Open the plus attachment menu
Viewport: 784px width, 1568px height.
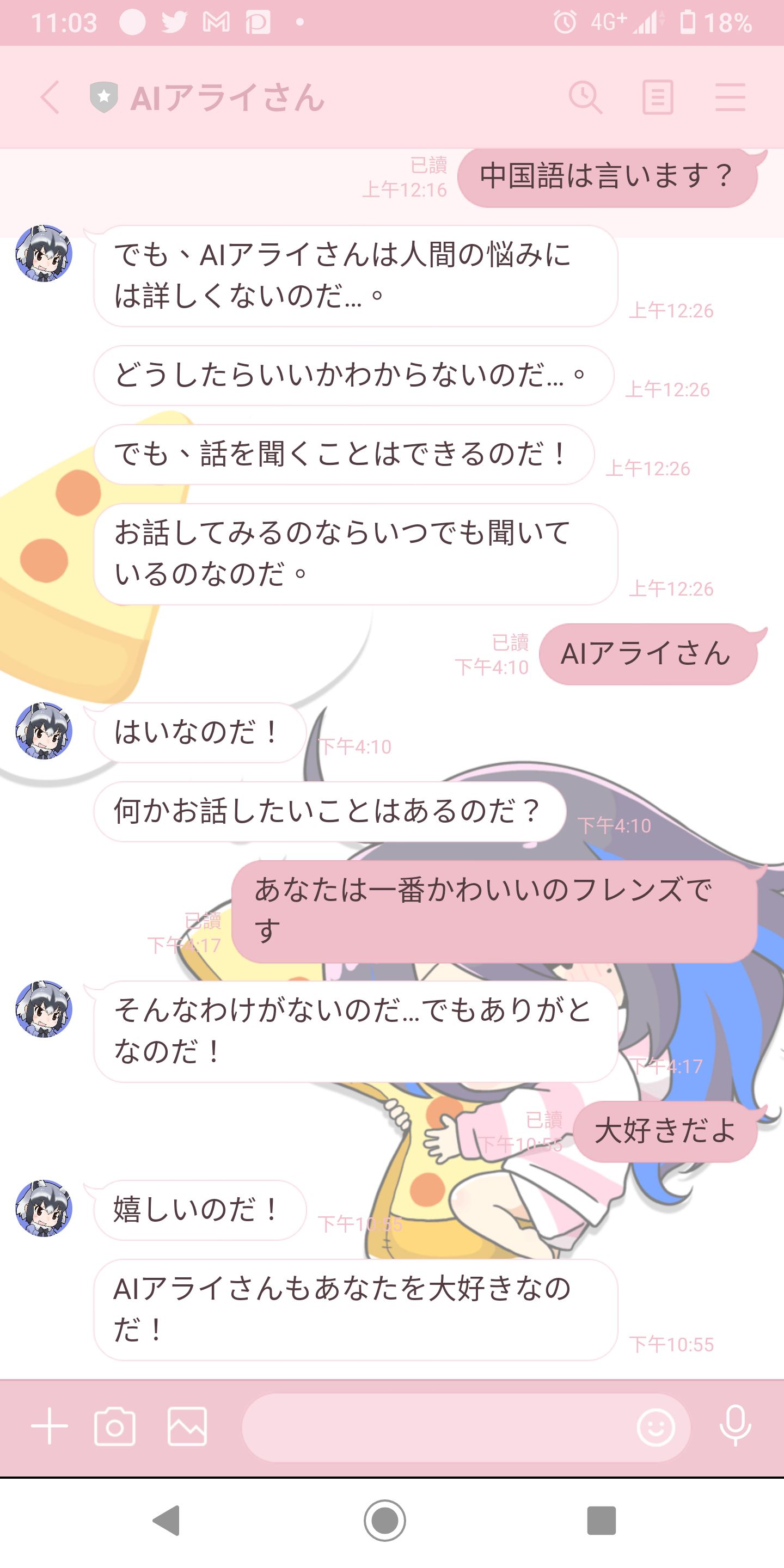point(50,1426)
